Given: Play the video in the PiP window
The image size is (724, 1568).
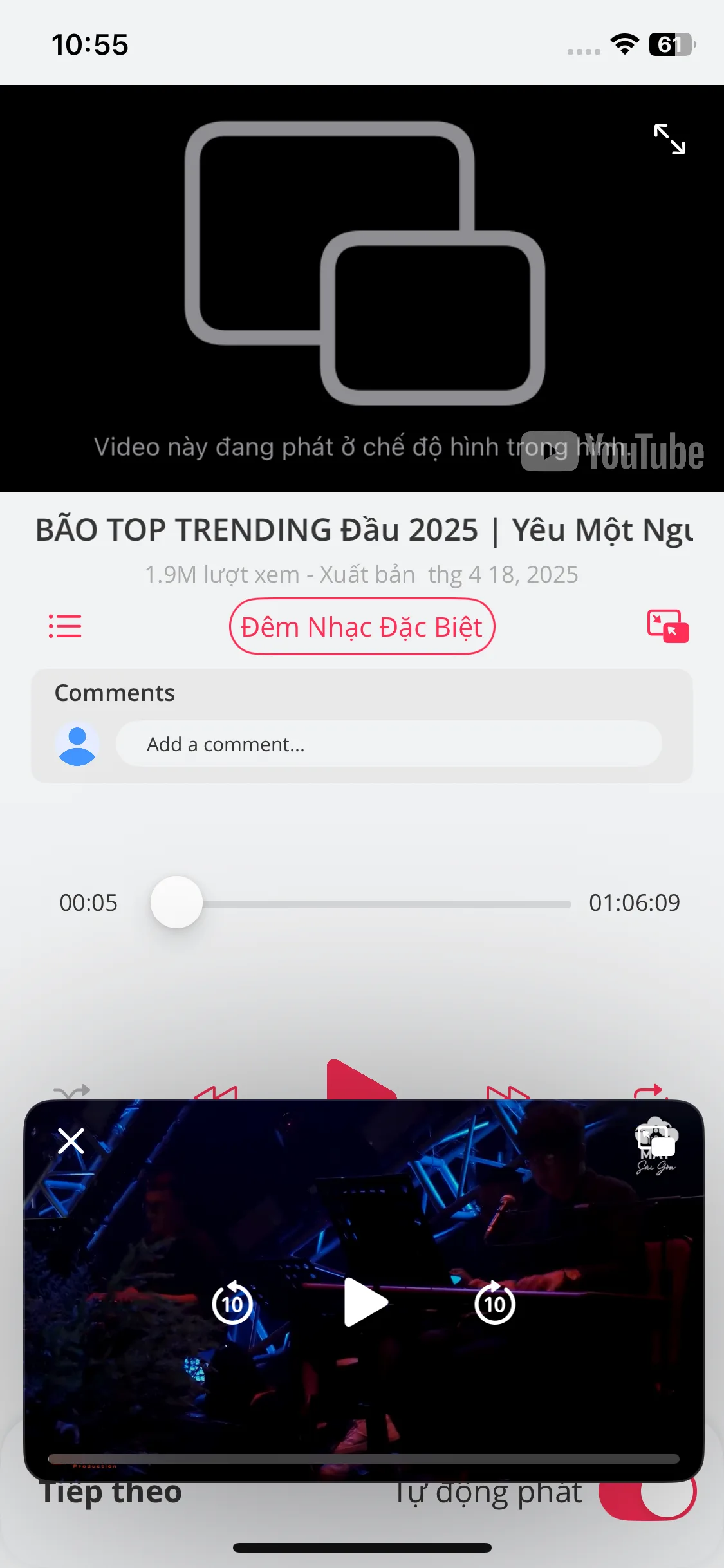Looking at the screenshot, I should pyautogui.click(x=365, y=1302).
